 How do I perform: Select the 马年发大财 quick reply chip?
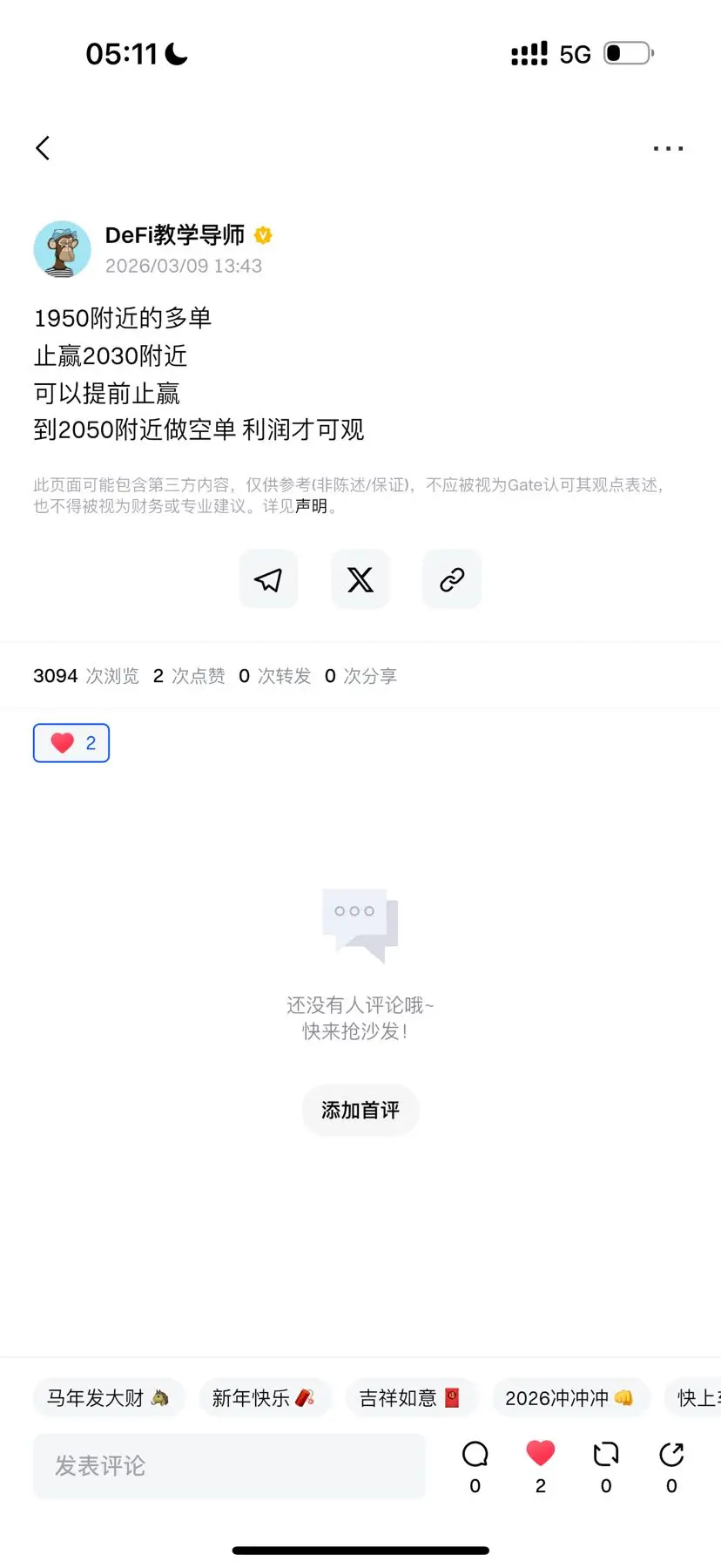coord(107,1397)
